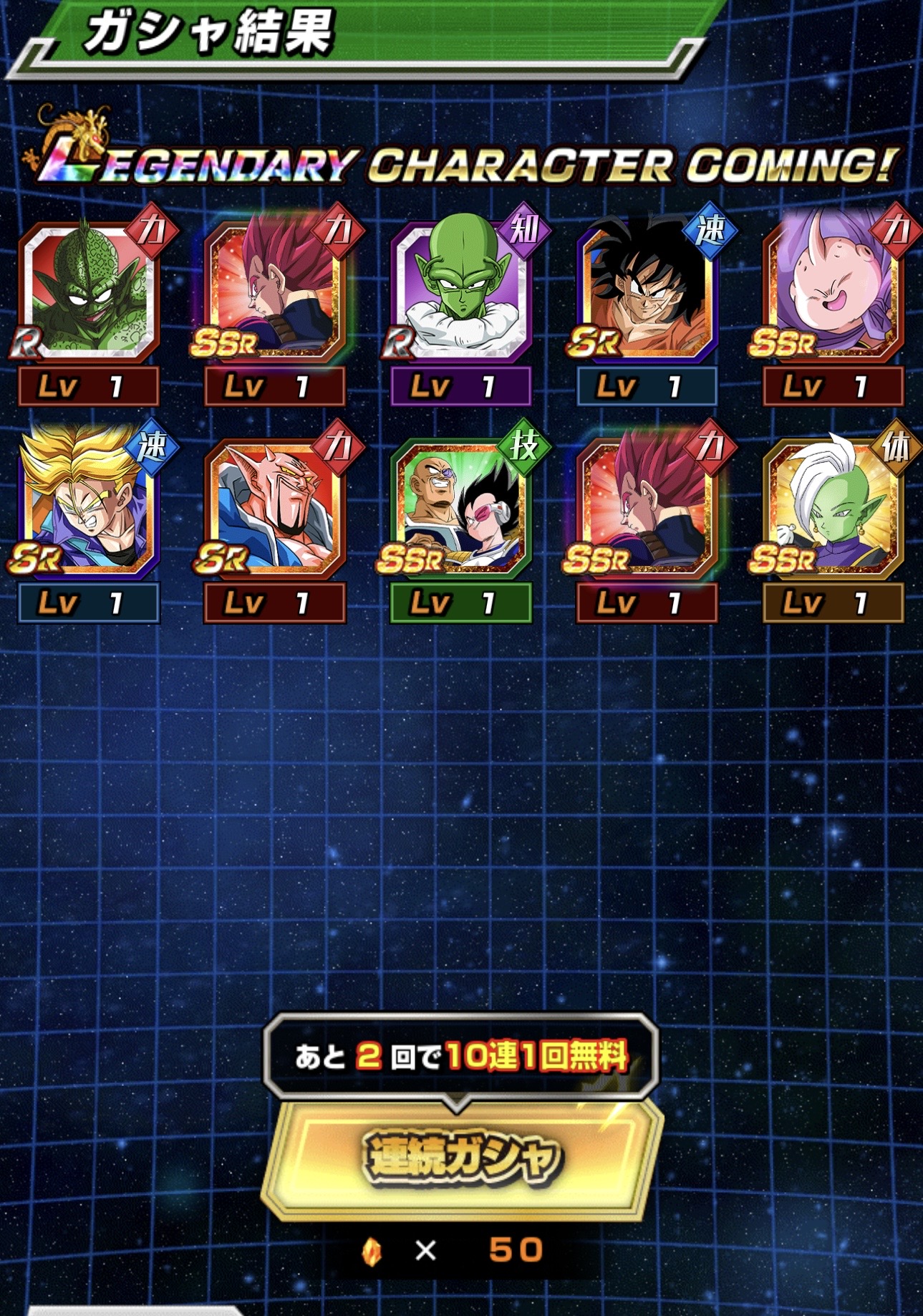Open the SSR Majin Buu card

coord(833,290)
